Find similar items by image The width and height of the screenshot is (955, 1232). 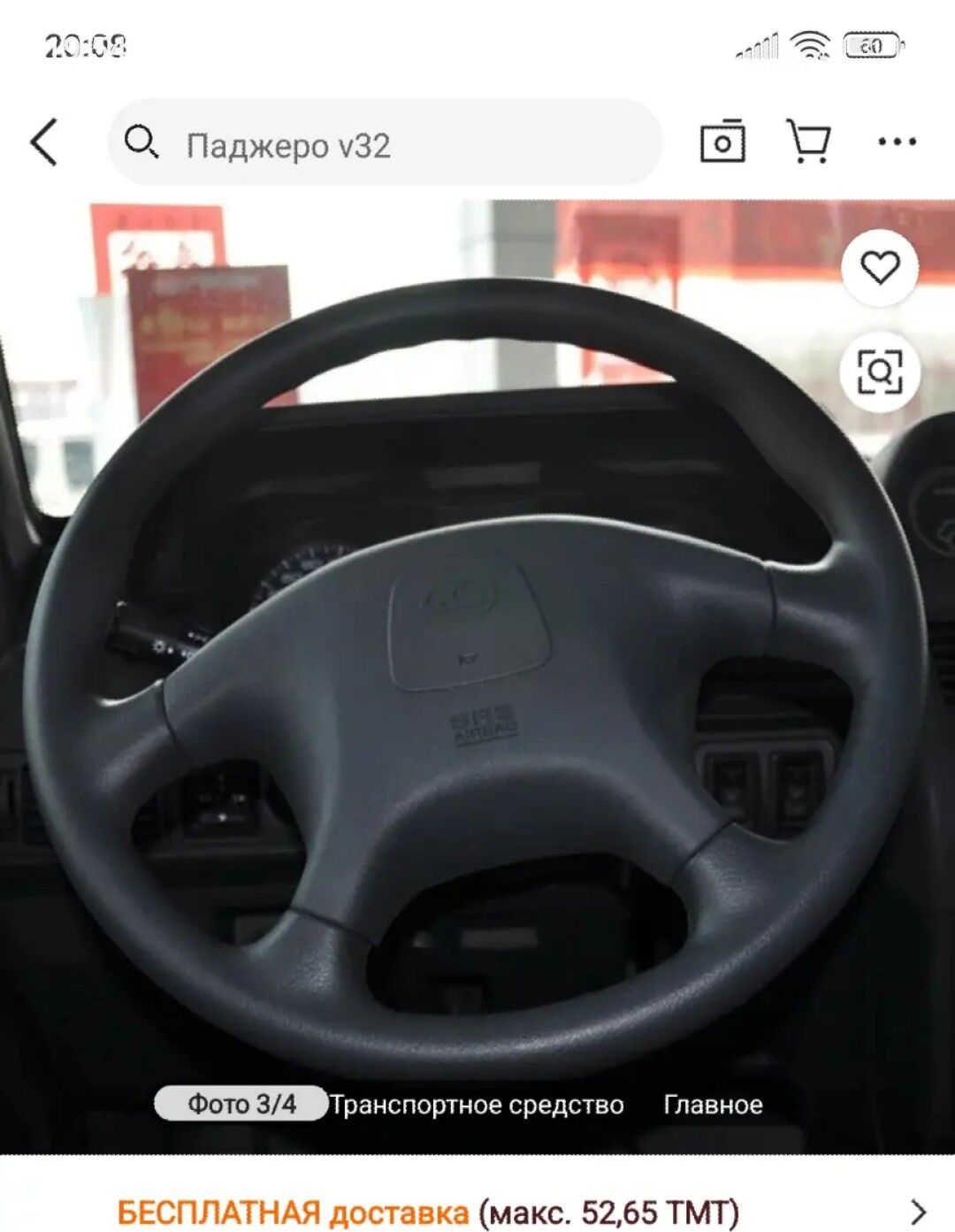pos(880,371)
